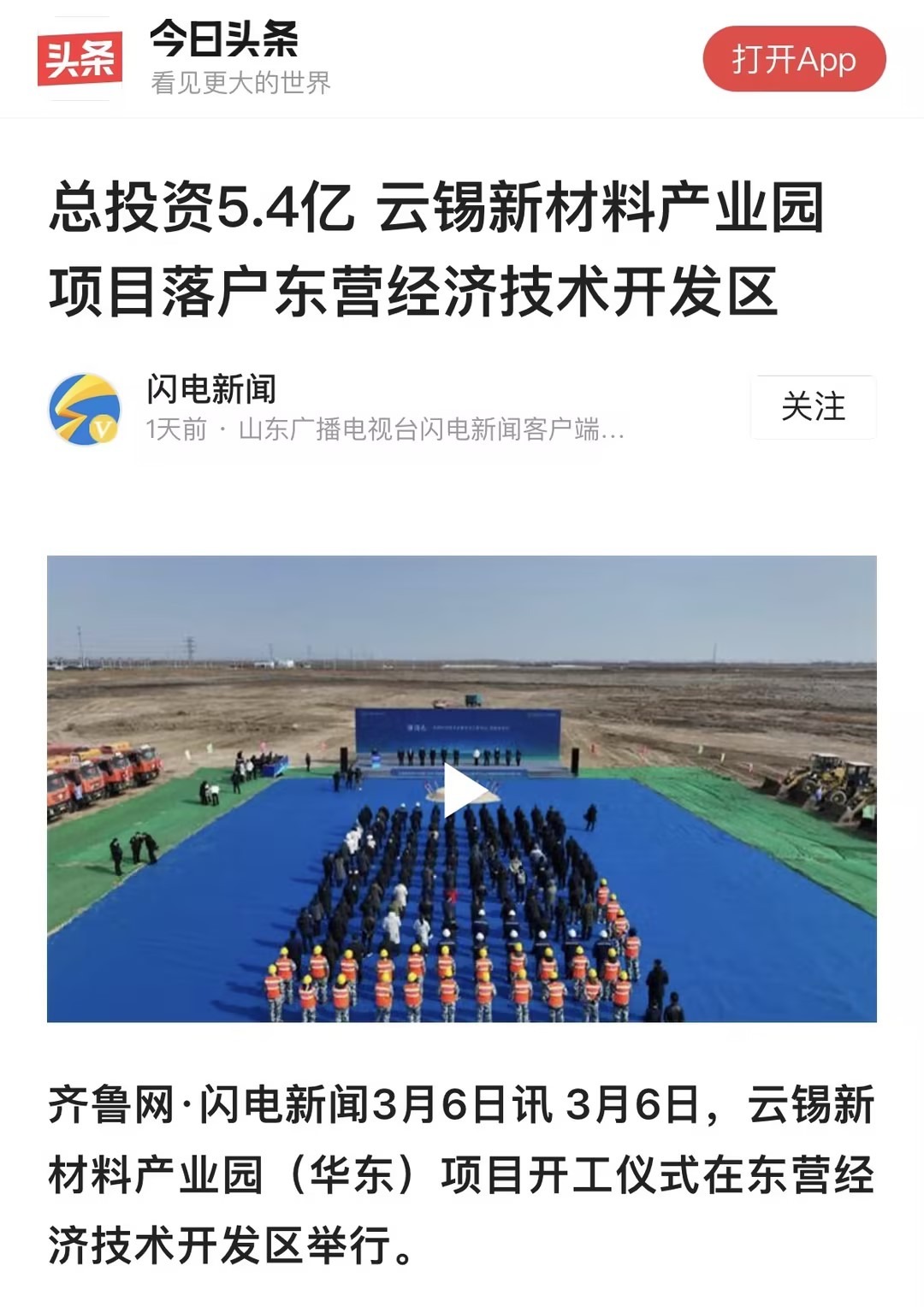Open the 今日头条 logo in the header
This screenshot has width=924, height=1307.
[80, 58]
